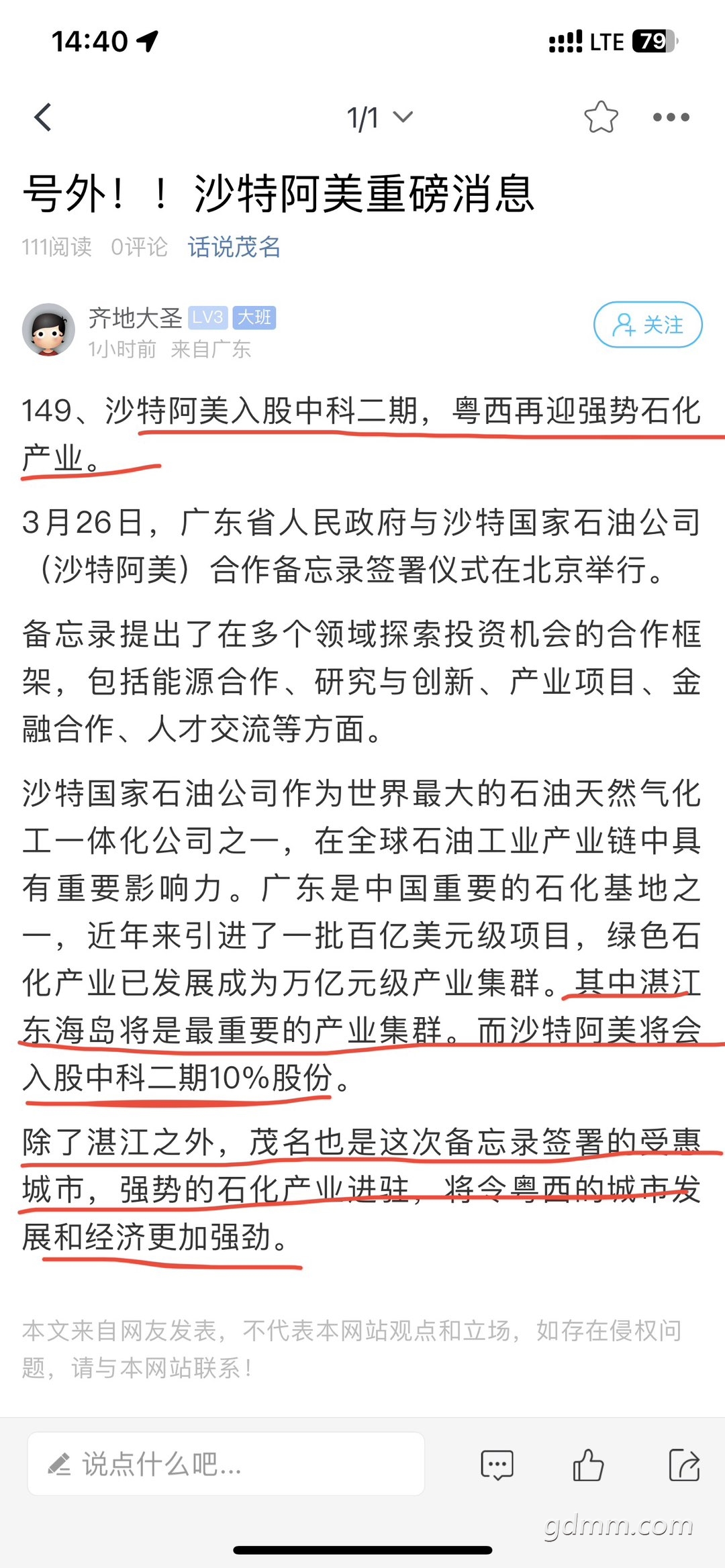Screen dimensions: 725x1568
Task: Like the post with thumbs-up icon
Action: click(588, 1465)
